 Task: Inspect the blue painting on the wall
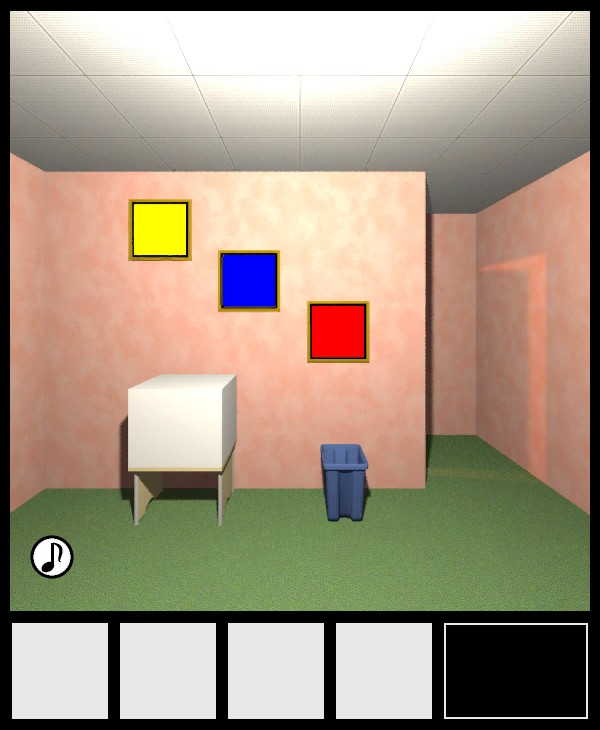point(249,281)
